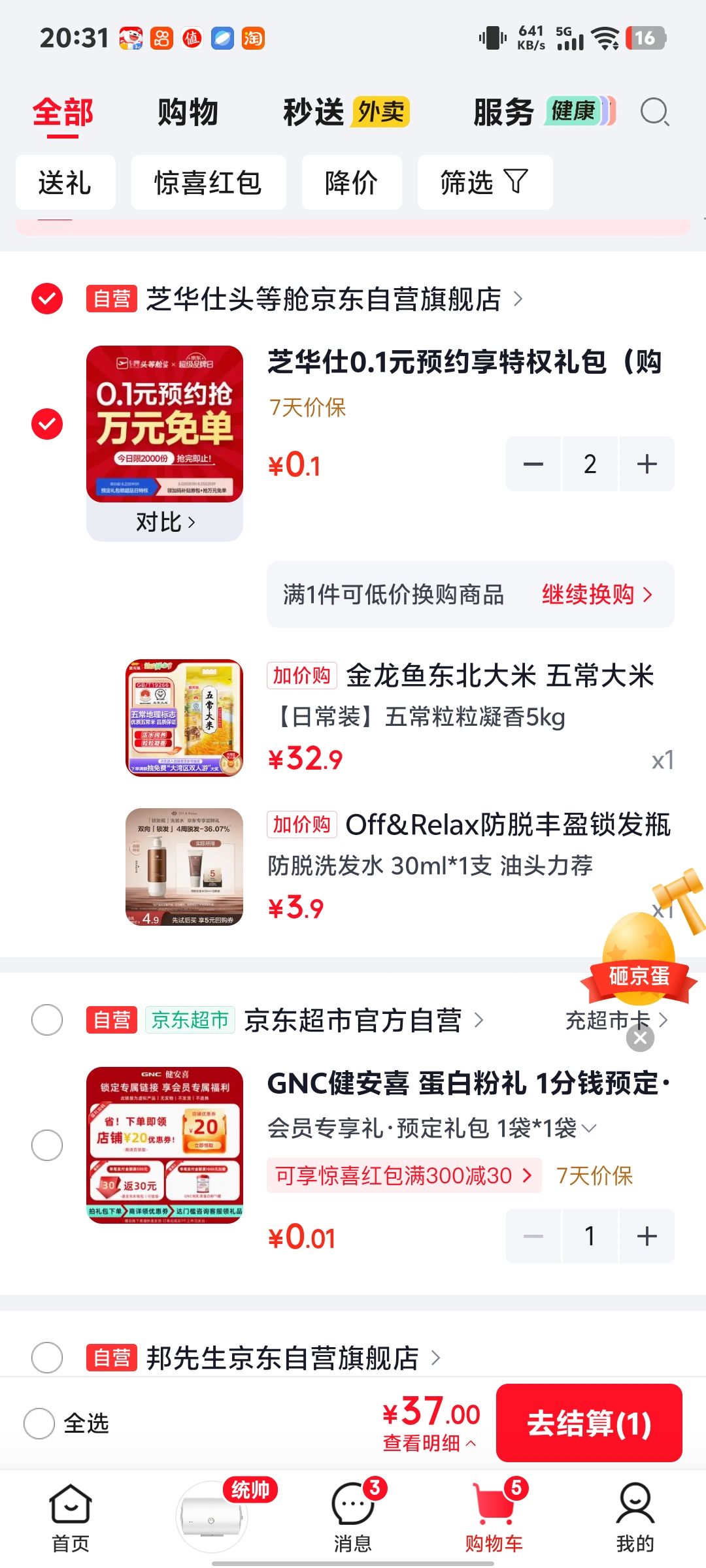Open the search magnifier icon
Image resolution: width=706 pixels, height=1568 pixels.
point(654,112)
